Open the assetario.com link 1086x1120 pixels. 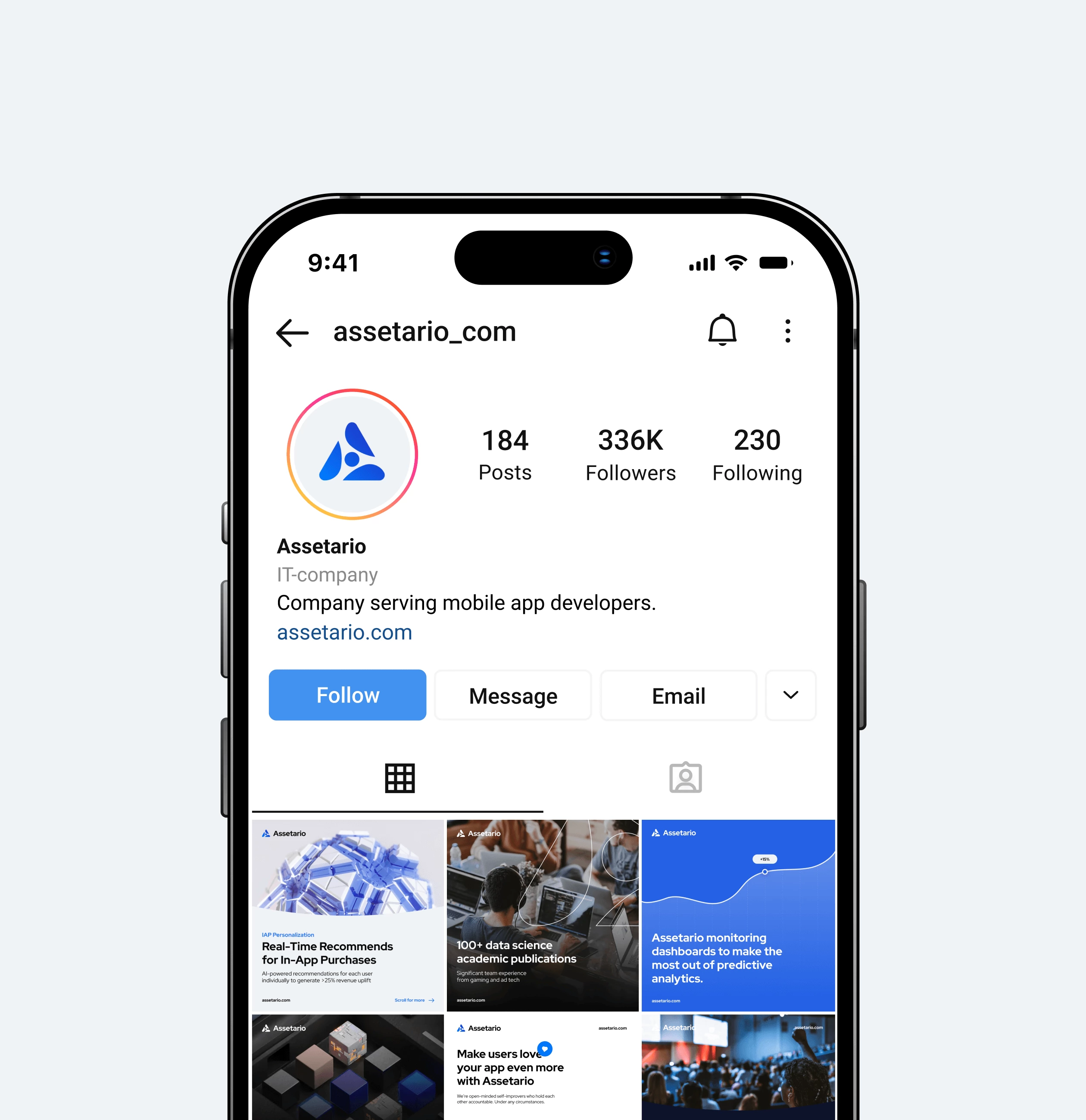pos(344,632)
